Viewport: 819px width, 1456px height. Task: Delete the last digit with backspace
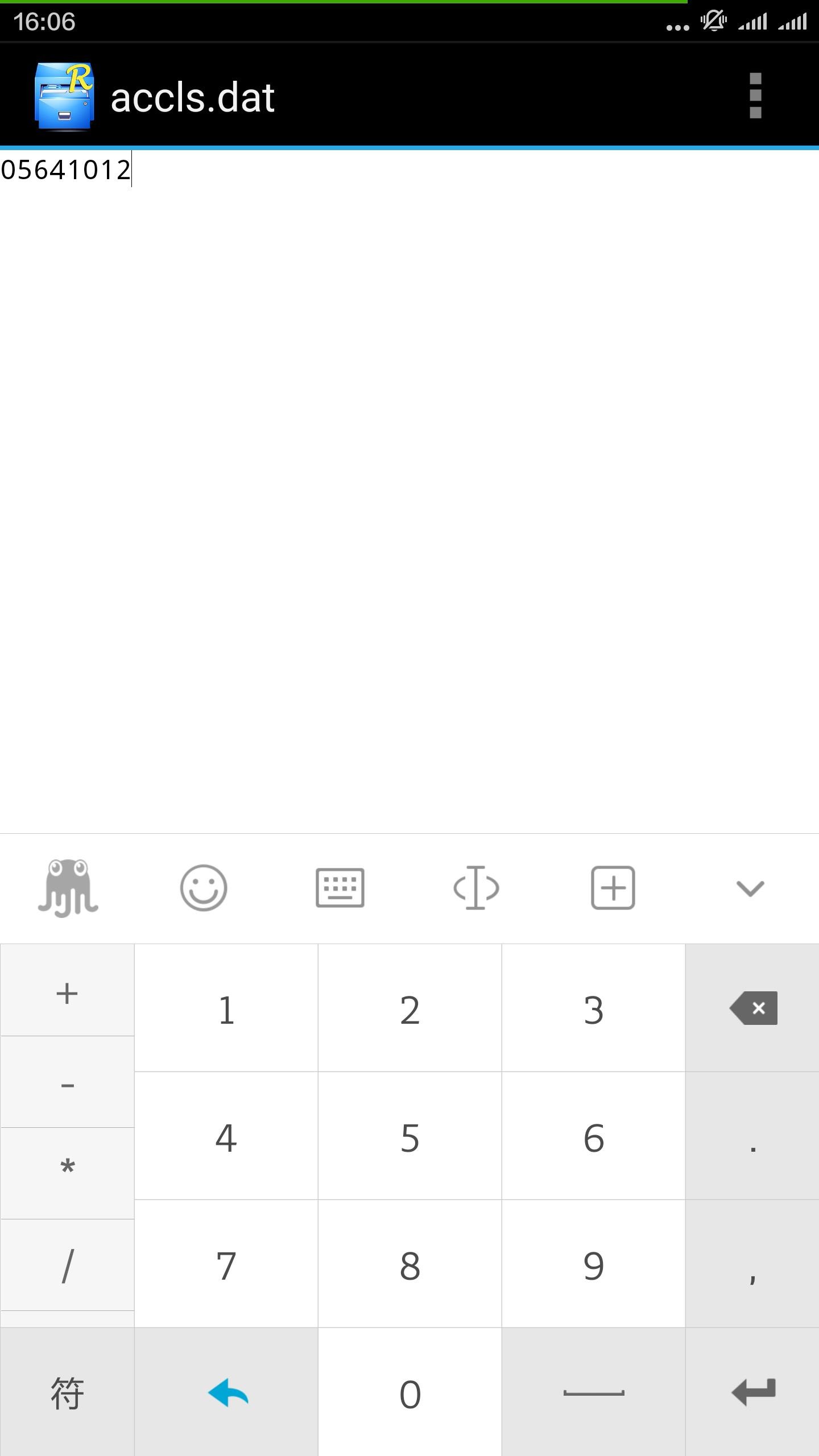point(752,1008)
